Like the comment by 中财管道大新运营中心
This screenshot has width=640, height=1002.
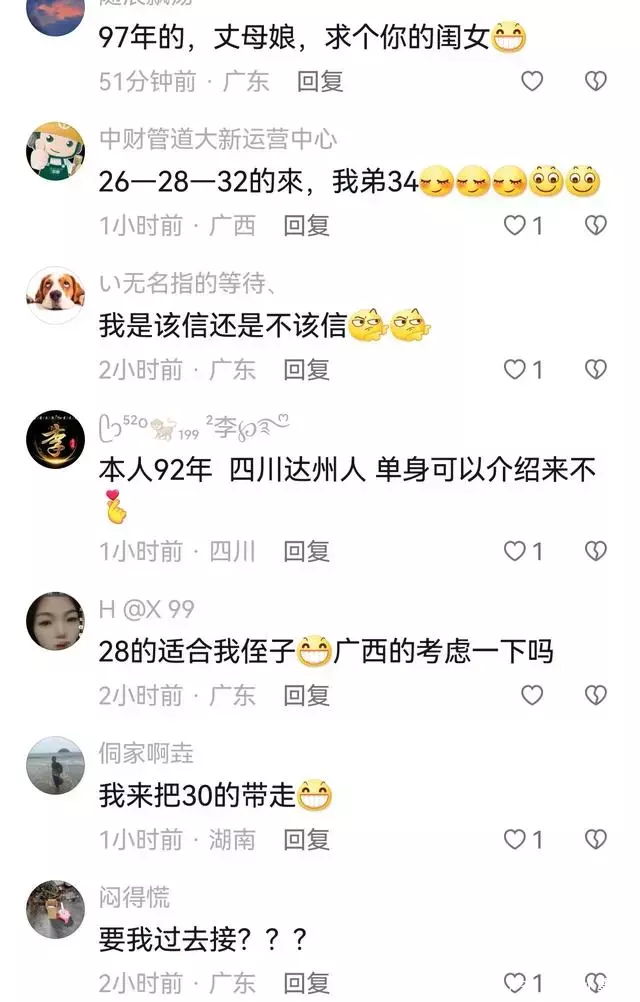point(516,226)
